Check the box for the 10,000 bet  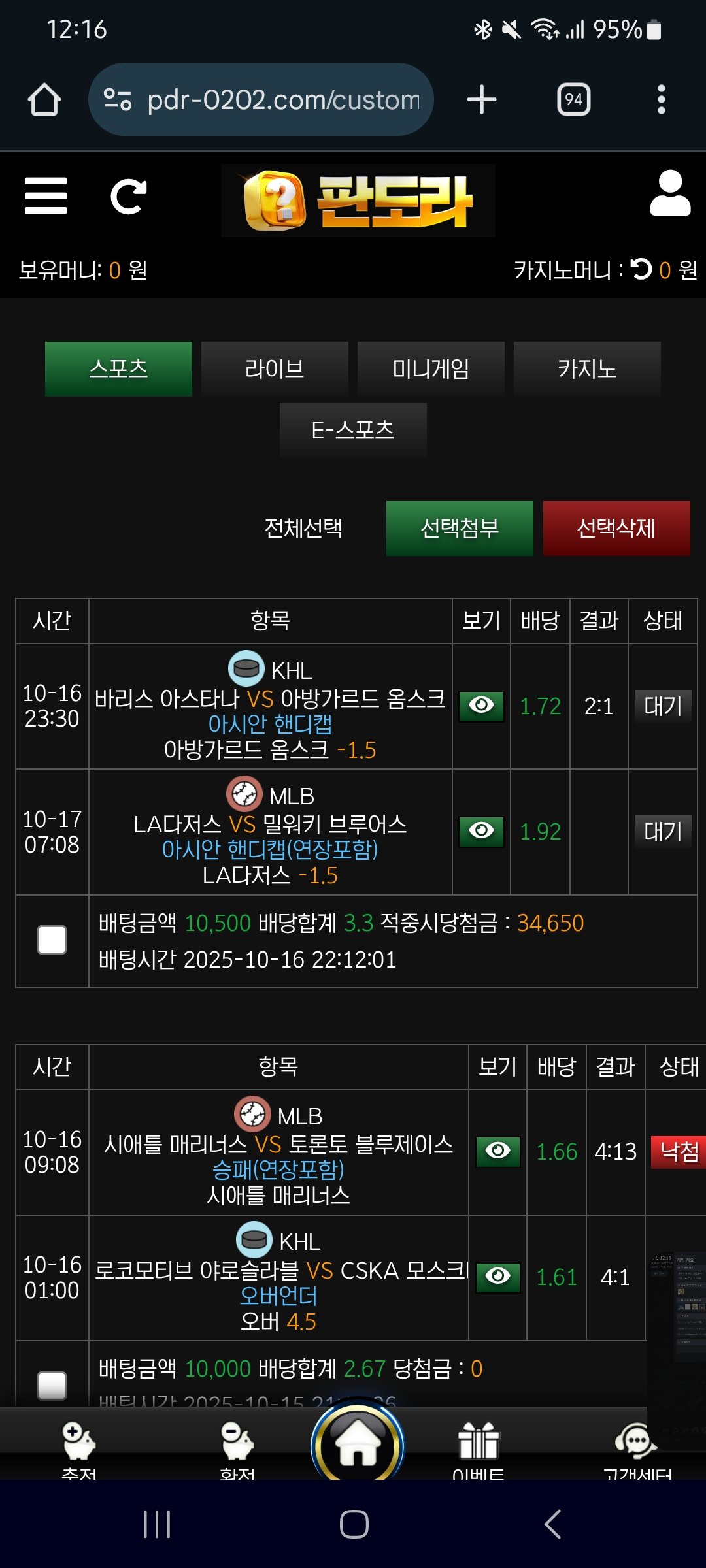pyautogui.click(x=52, y=1385)
